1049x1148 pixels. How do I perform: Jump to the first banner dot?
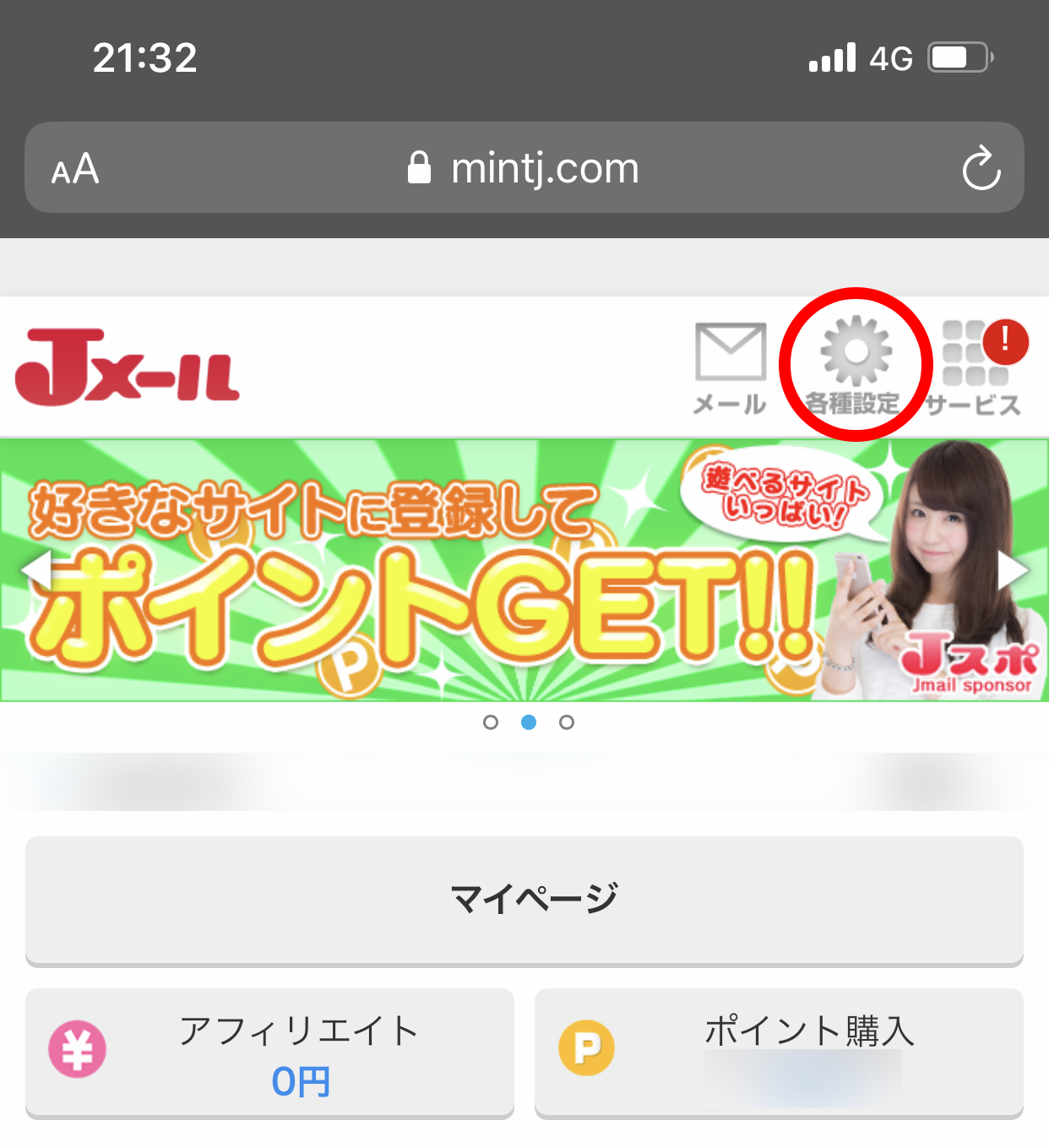coord(491,722)
